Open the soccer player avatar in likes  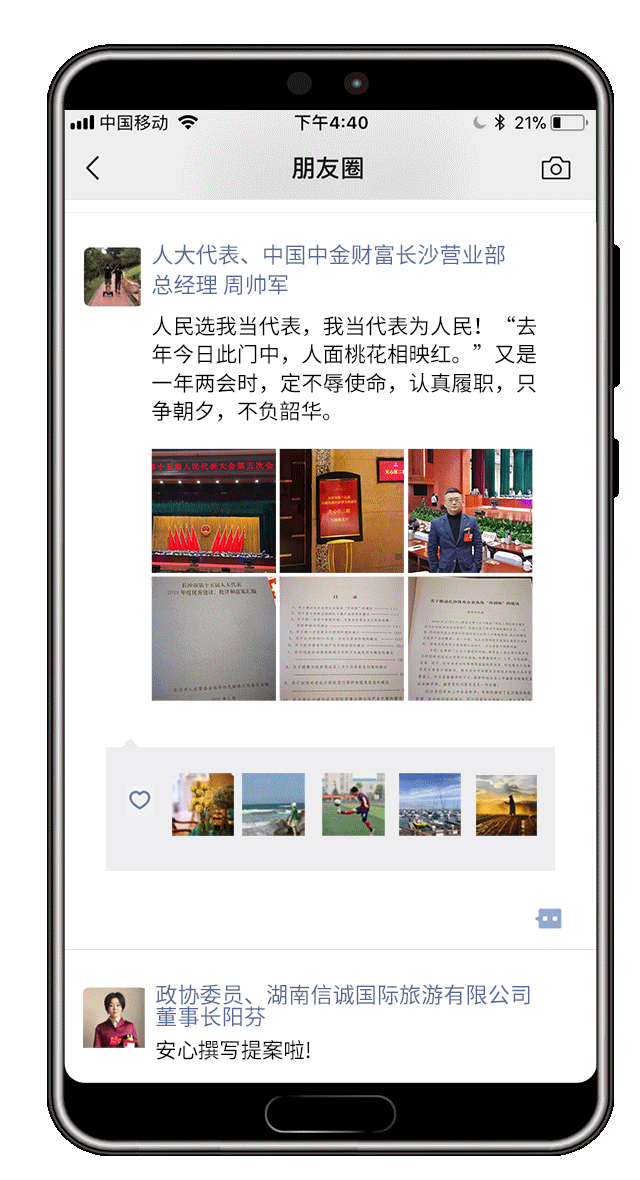353,804
